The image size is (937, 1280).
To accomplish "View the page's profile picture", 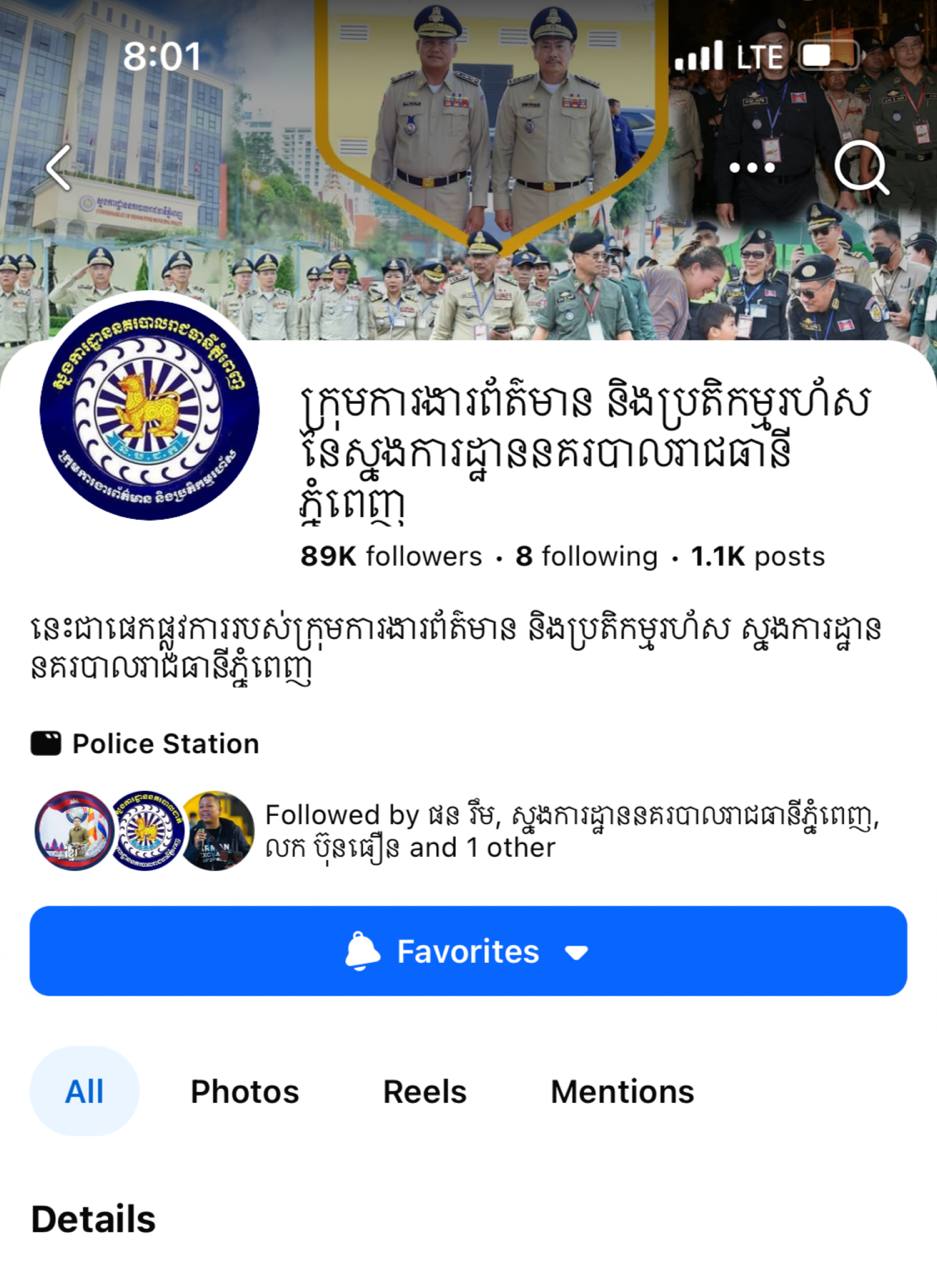I will coord(150,410).
